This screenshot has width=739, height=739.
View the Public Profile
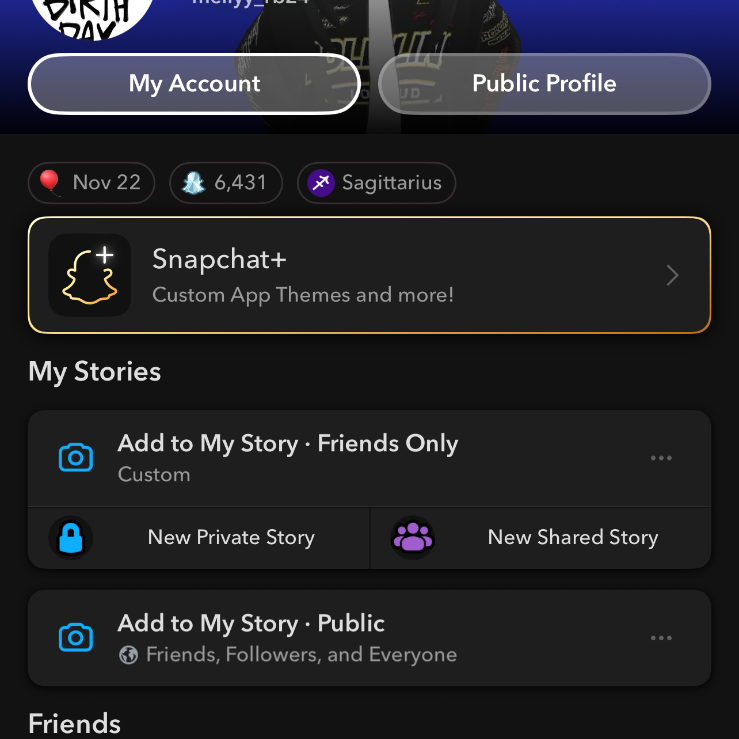(x=544, y=84)
